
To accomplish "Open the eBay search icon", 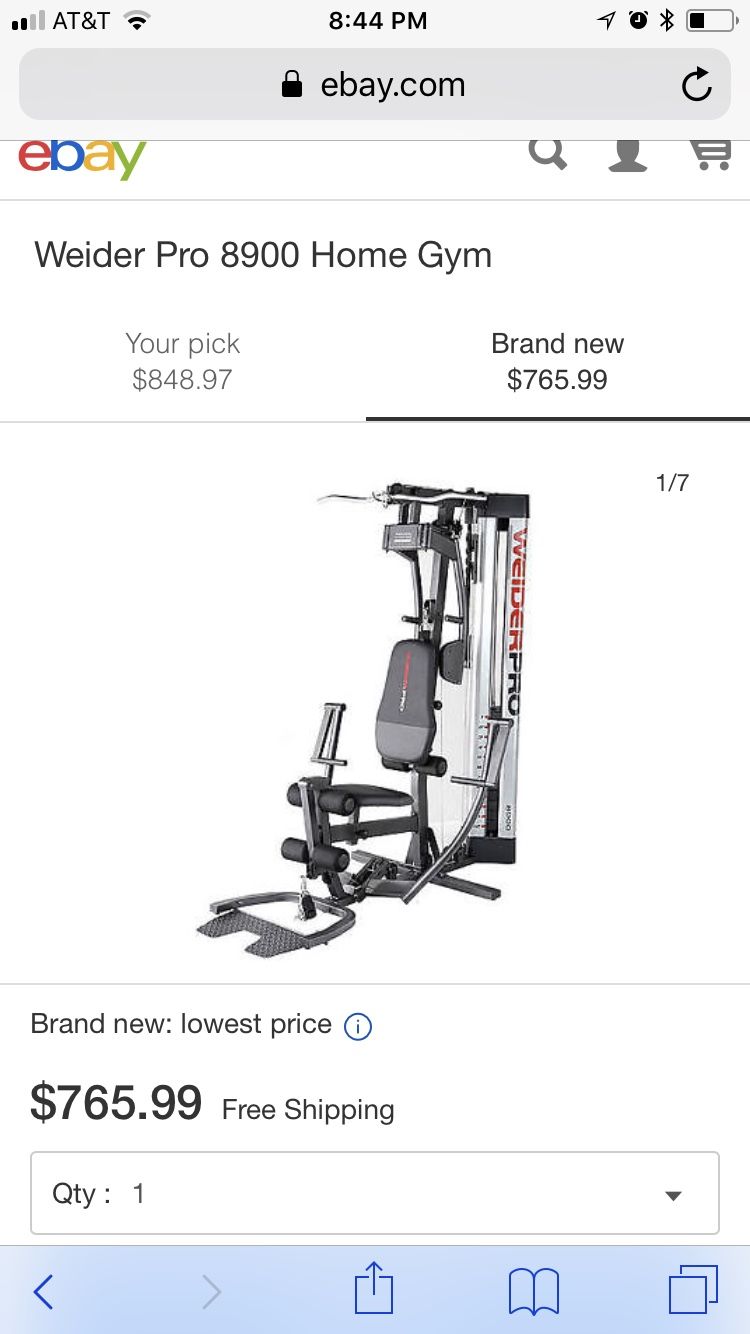I will tap(547, 155).
